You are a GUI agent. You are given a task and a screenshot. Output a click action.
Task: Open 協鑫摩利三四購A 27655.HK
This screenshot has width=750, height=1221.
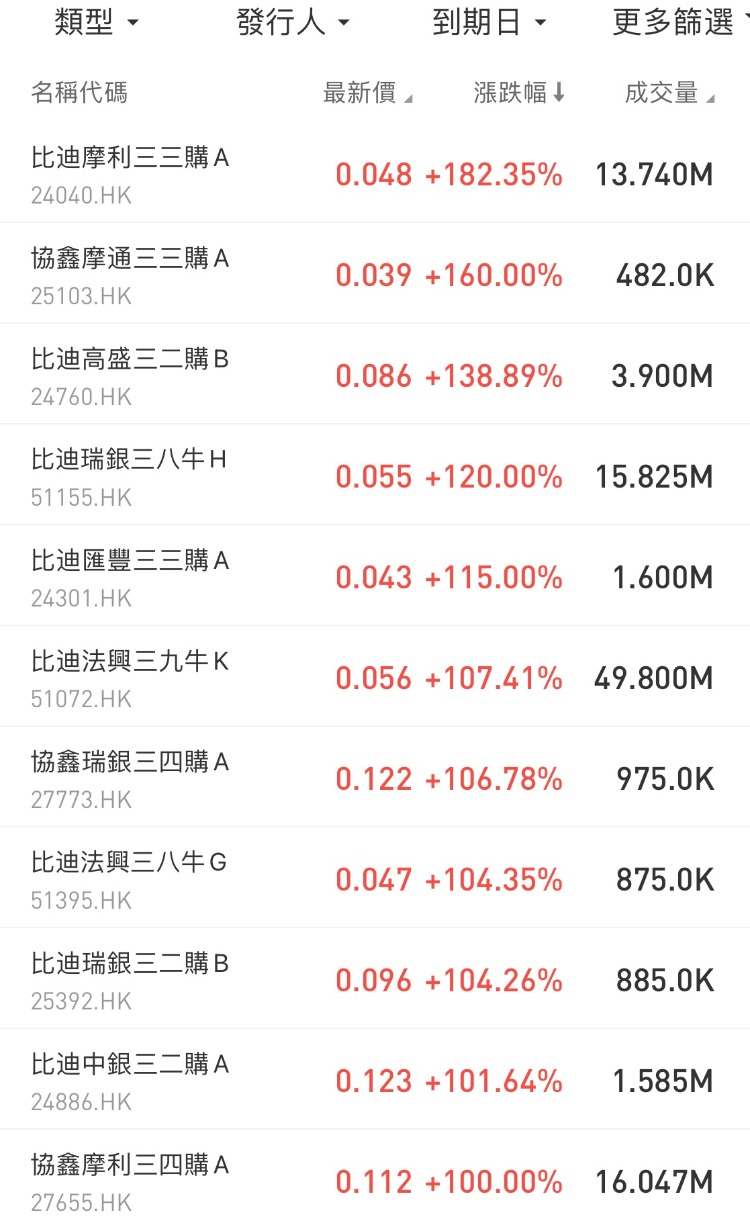[x=375, y=1176]
